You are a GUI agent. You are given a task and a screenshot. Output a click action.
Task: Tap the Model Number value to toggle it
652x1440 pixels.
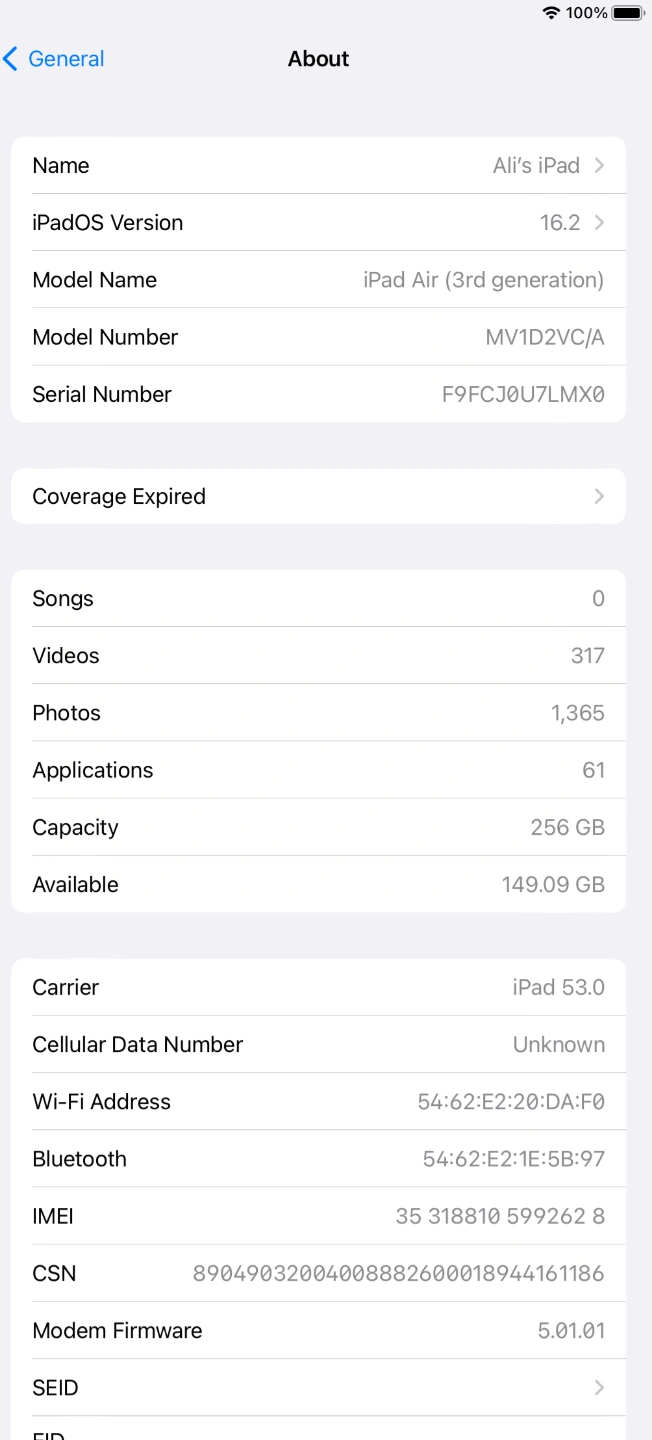[x=545, y=338]
